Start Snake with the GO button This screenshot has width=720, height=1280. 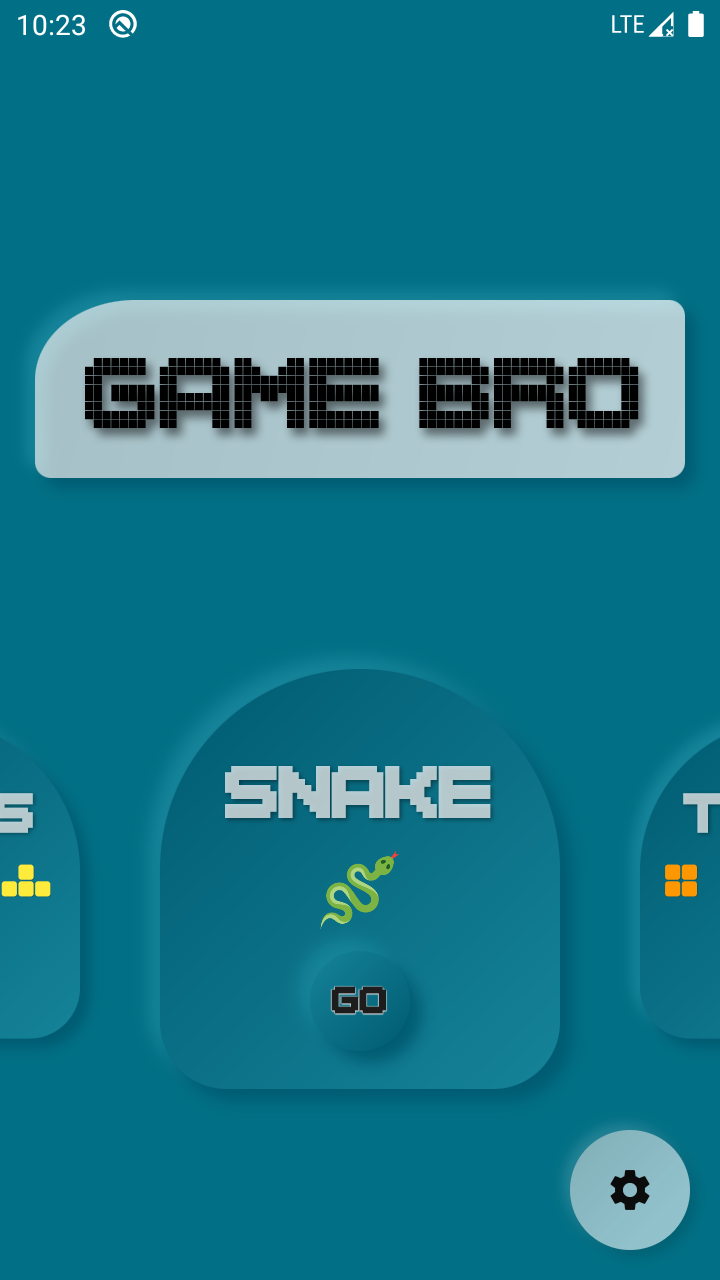click(x=360, y=1000)
